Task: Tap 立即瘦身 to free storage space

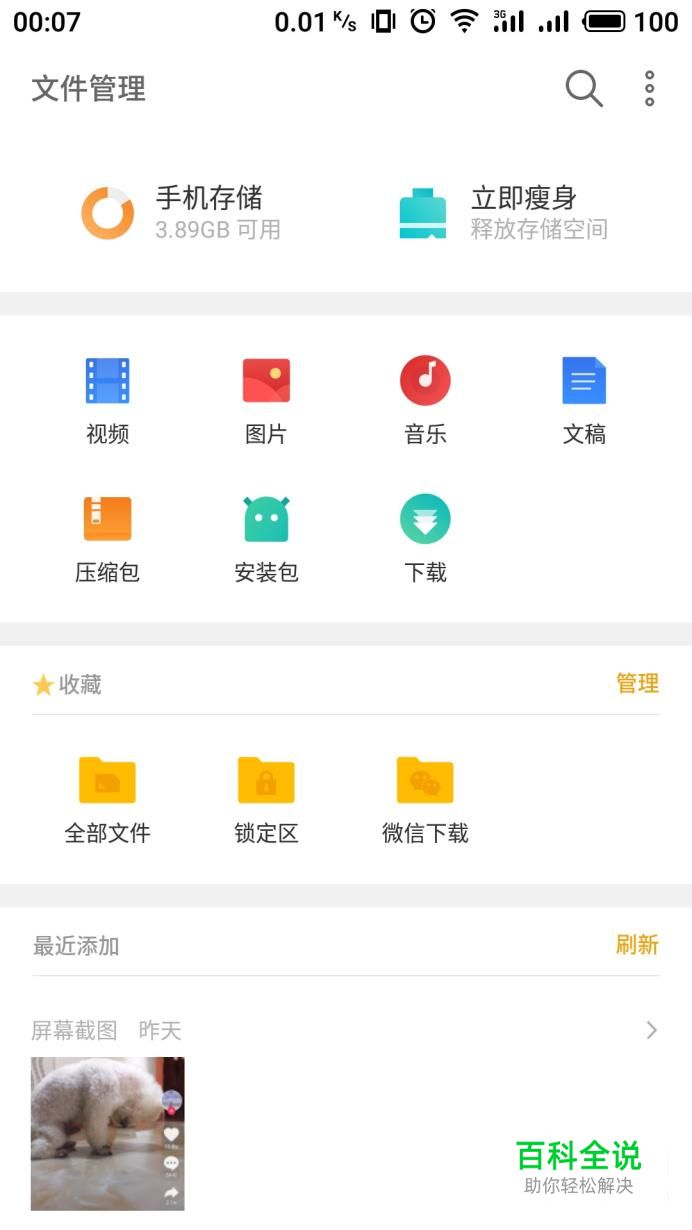Action: (504, 212)
